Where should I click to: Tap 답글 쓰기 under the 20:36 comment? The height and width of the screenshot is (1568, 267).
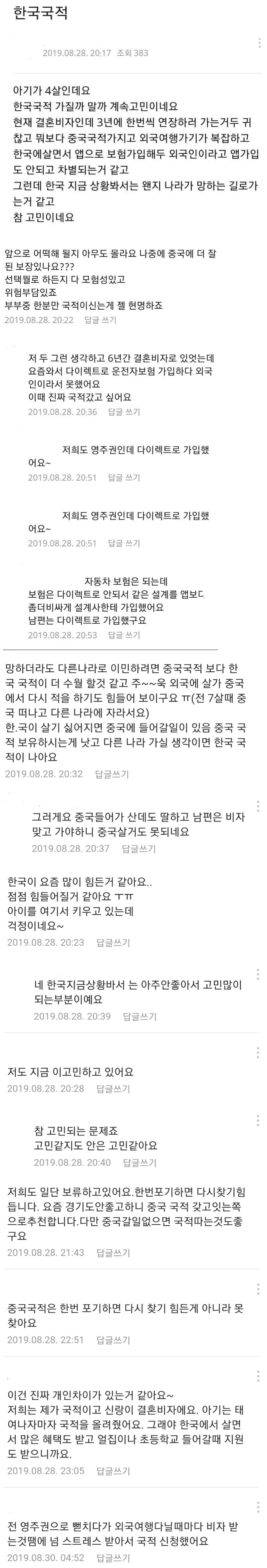click(x=124, y=412)
